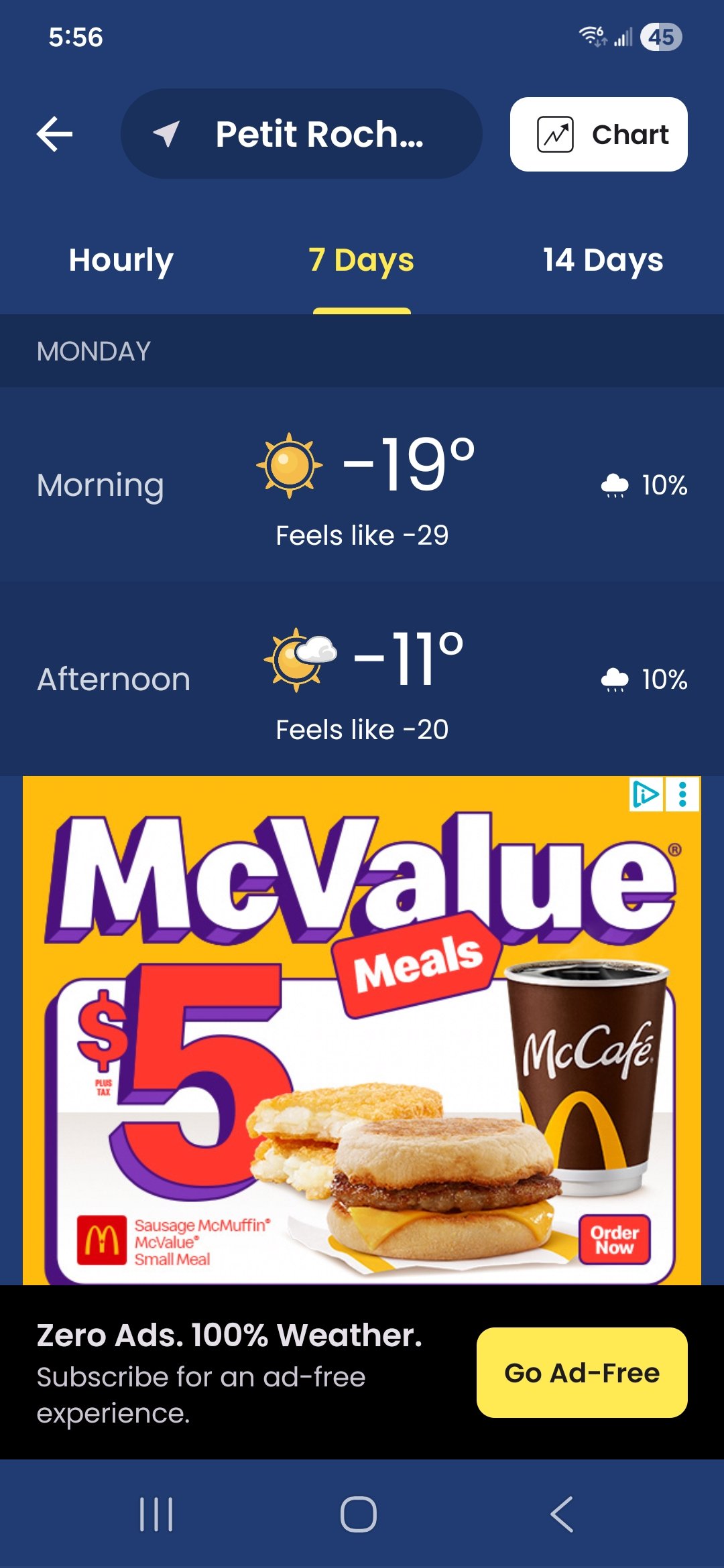Switch to the 14 Days tab
Screen dimensions: 724x1568
[x=603, y=261]
